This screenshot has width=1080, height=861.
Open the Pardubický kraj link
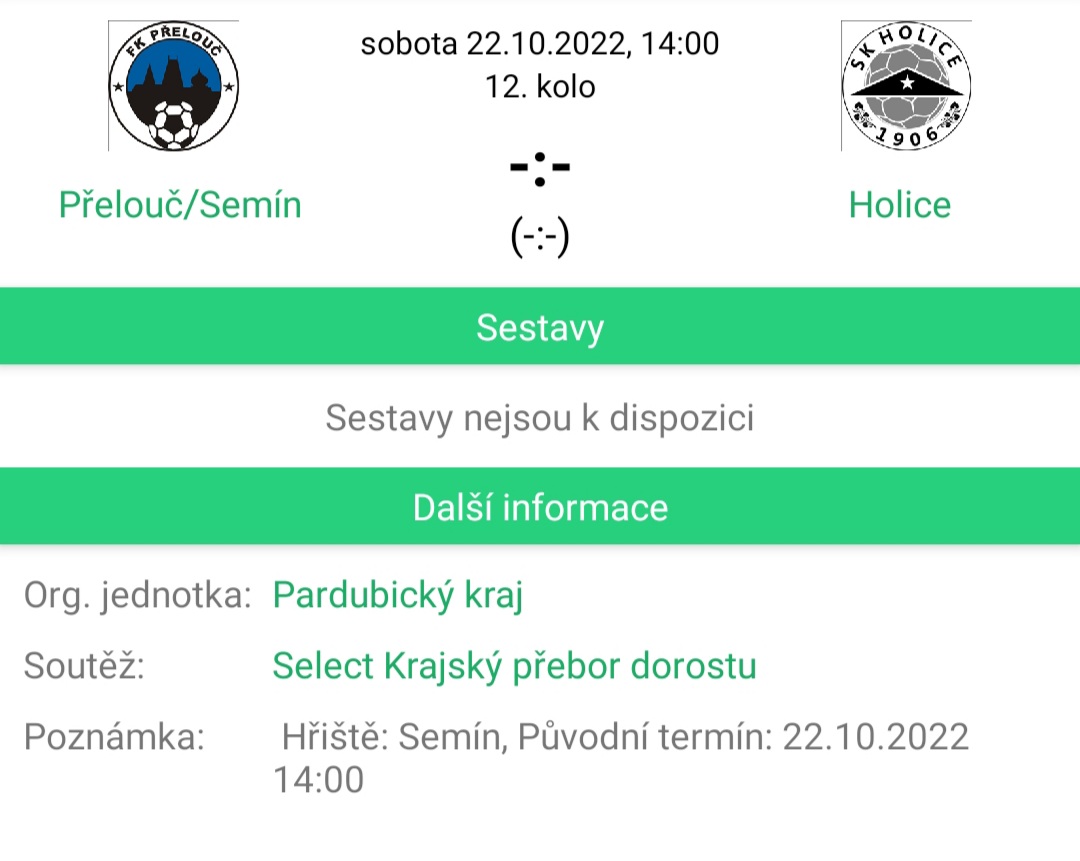click(397, 596)
